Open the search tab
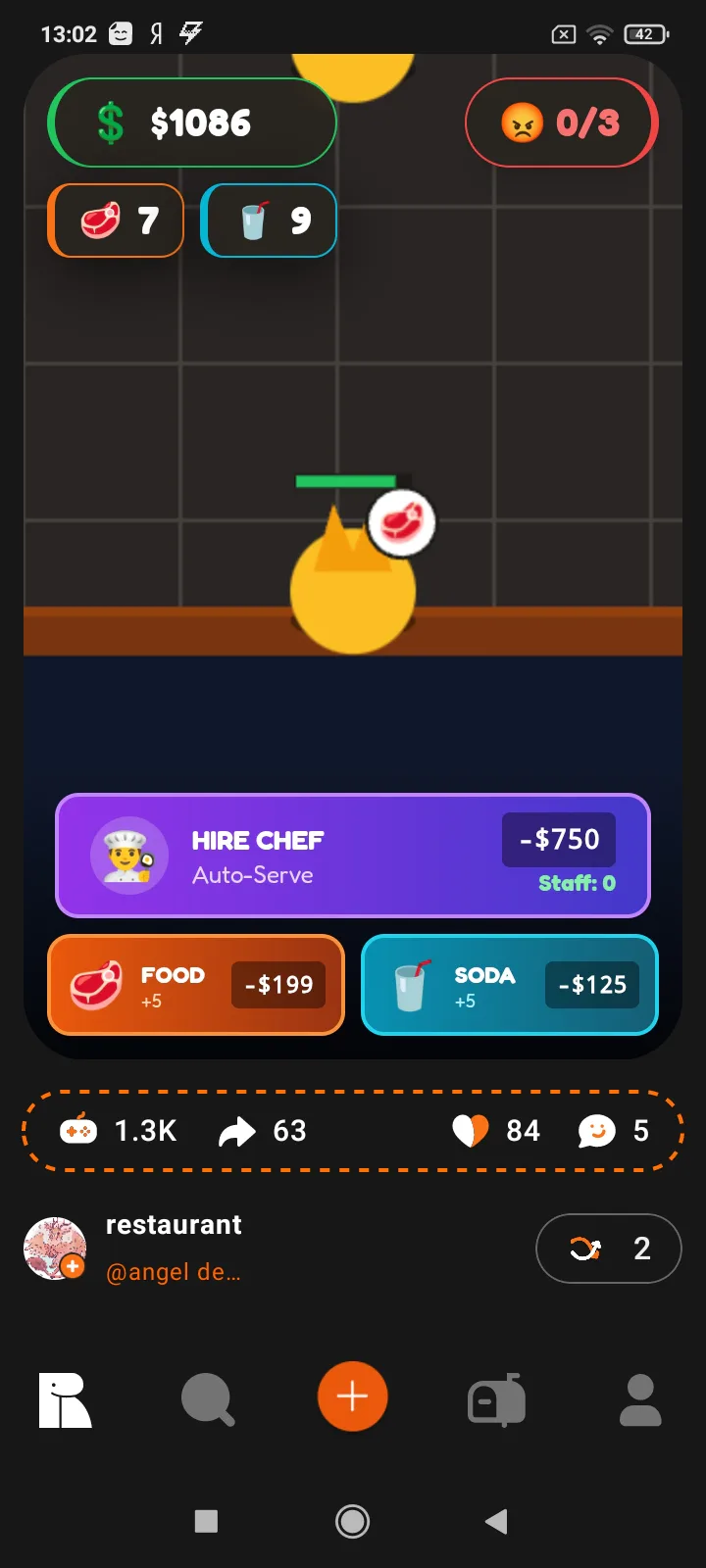The height and width of the screenshot is (1568, 706). [208, 1399]
